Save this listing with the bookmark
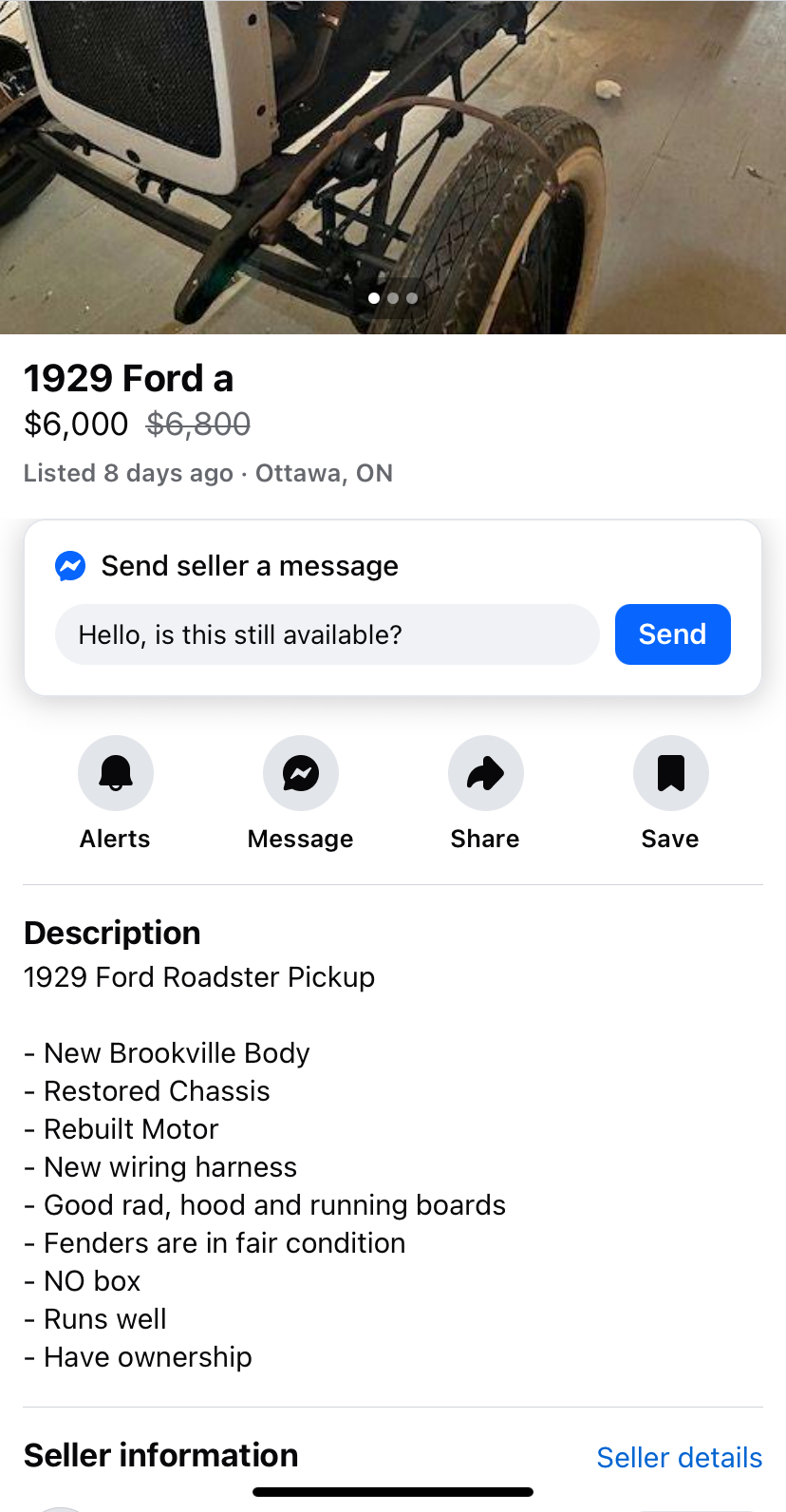Image resolution: width=786 pixels, height=1512 pixels. (x=670, y=773)
